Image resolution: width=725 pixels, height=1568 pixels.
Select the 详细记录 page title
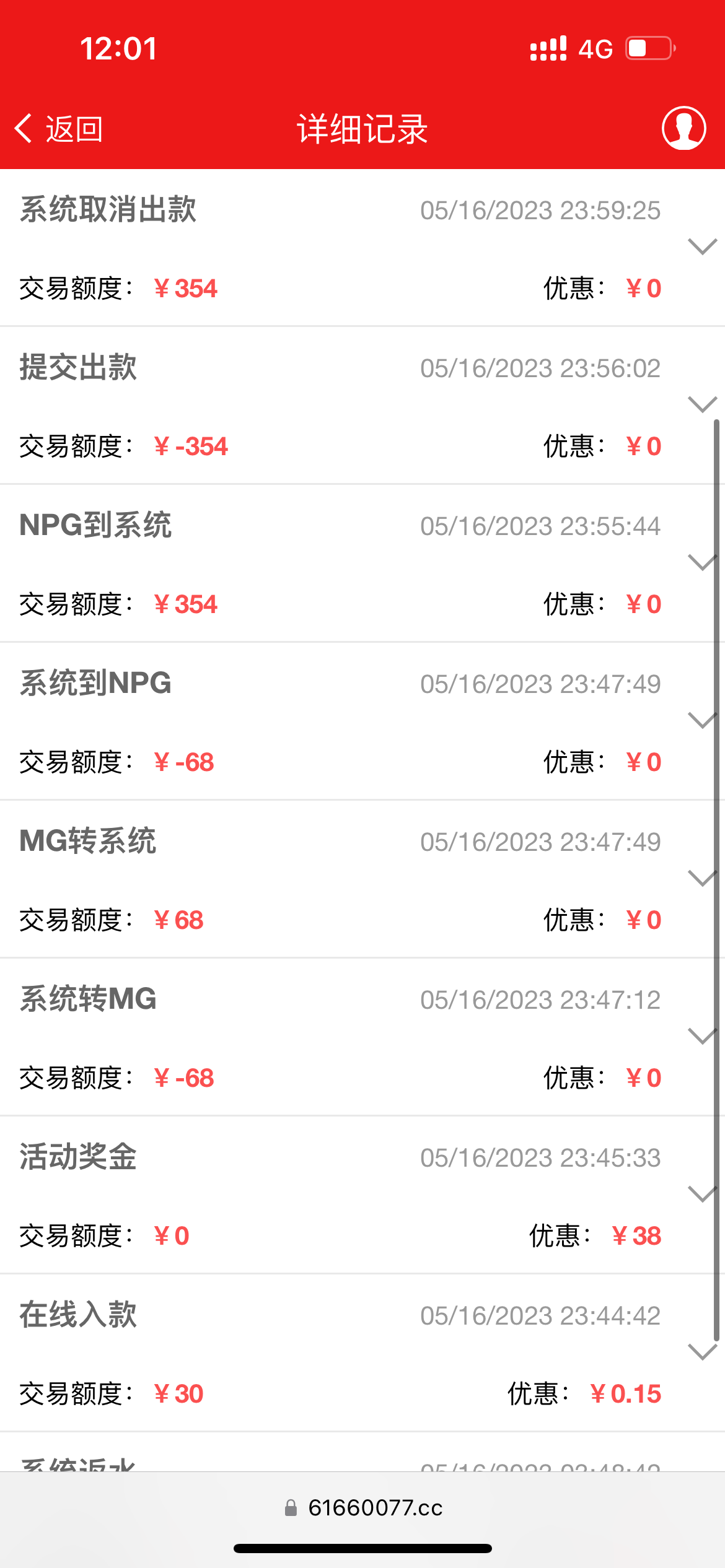pos(362,128)
